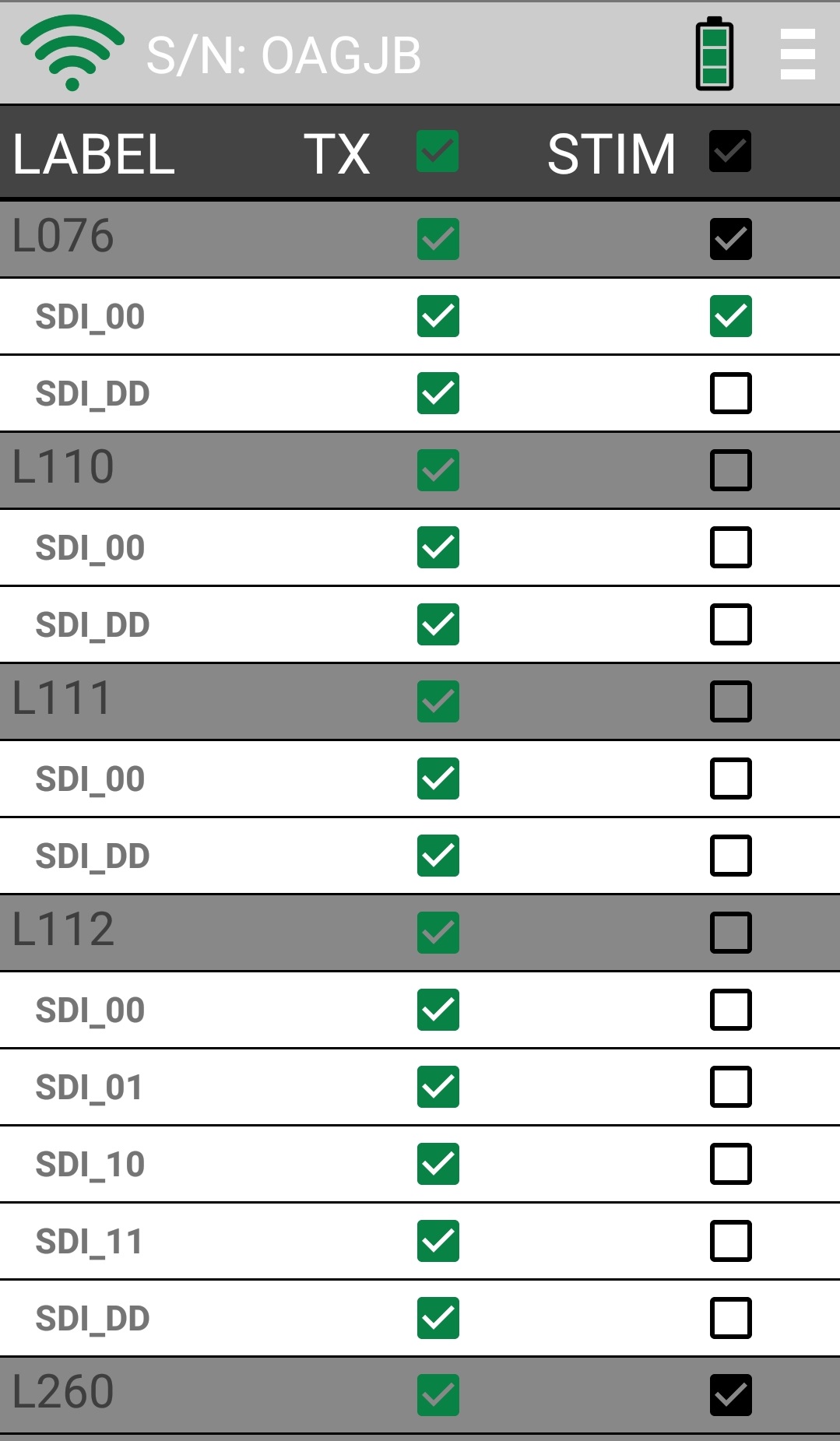Screen dimensions: 840x1441
Task: Disable STIM for SDI_00 under L076
Action: coord(730,316)
